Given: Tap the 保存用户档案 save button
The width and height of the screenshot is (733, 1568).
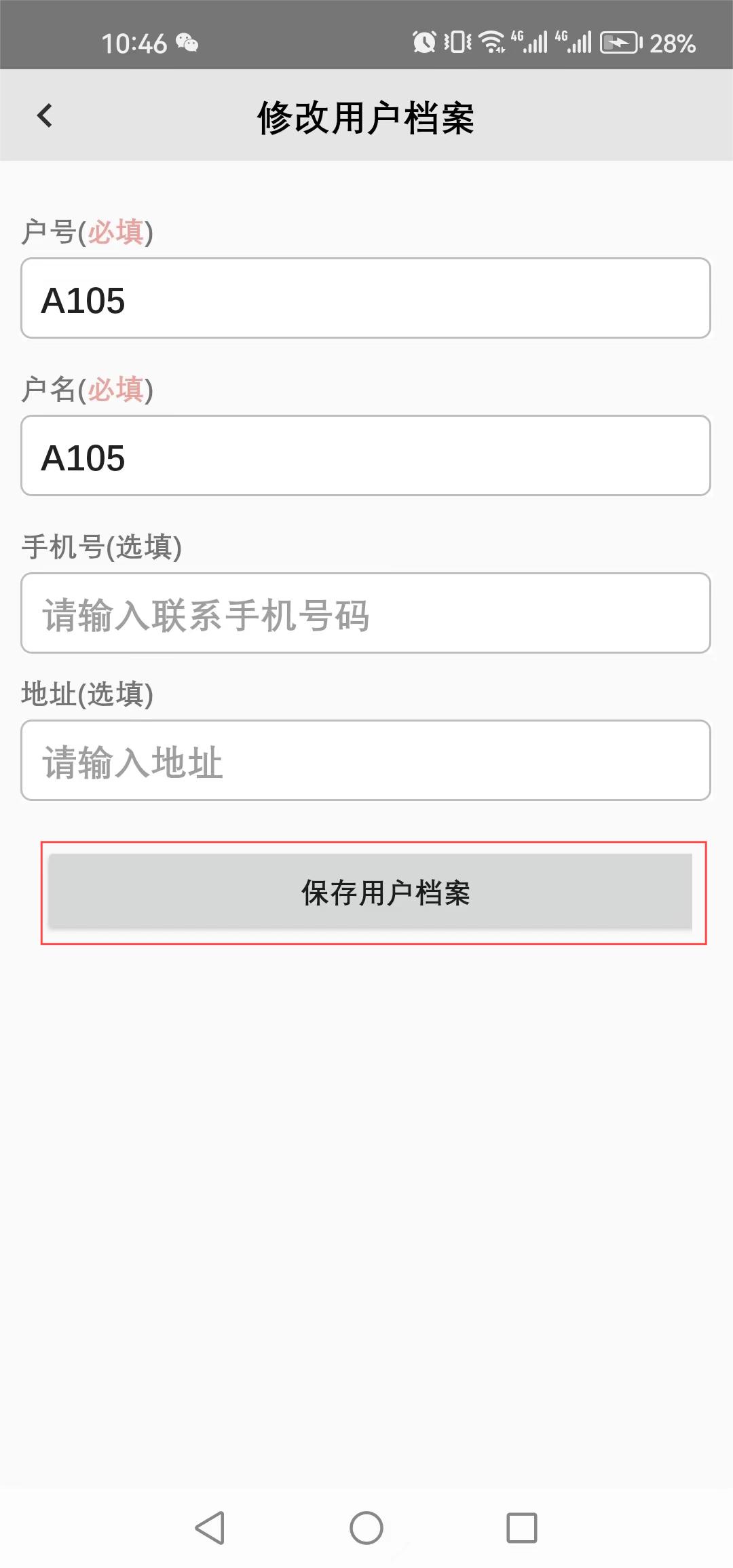Looking at the screenshot, I should pyautogui.click(x=371, y=891).
